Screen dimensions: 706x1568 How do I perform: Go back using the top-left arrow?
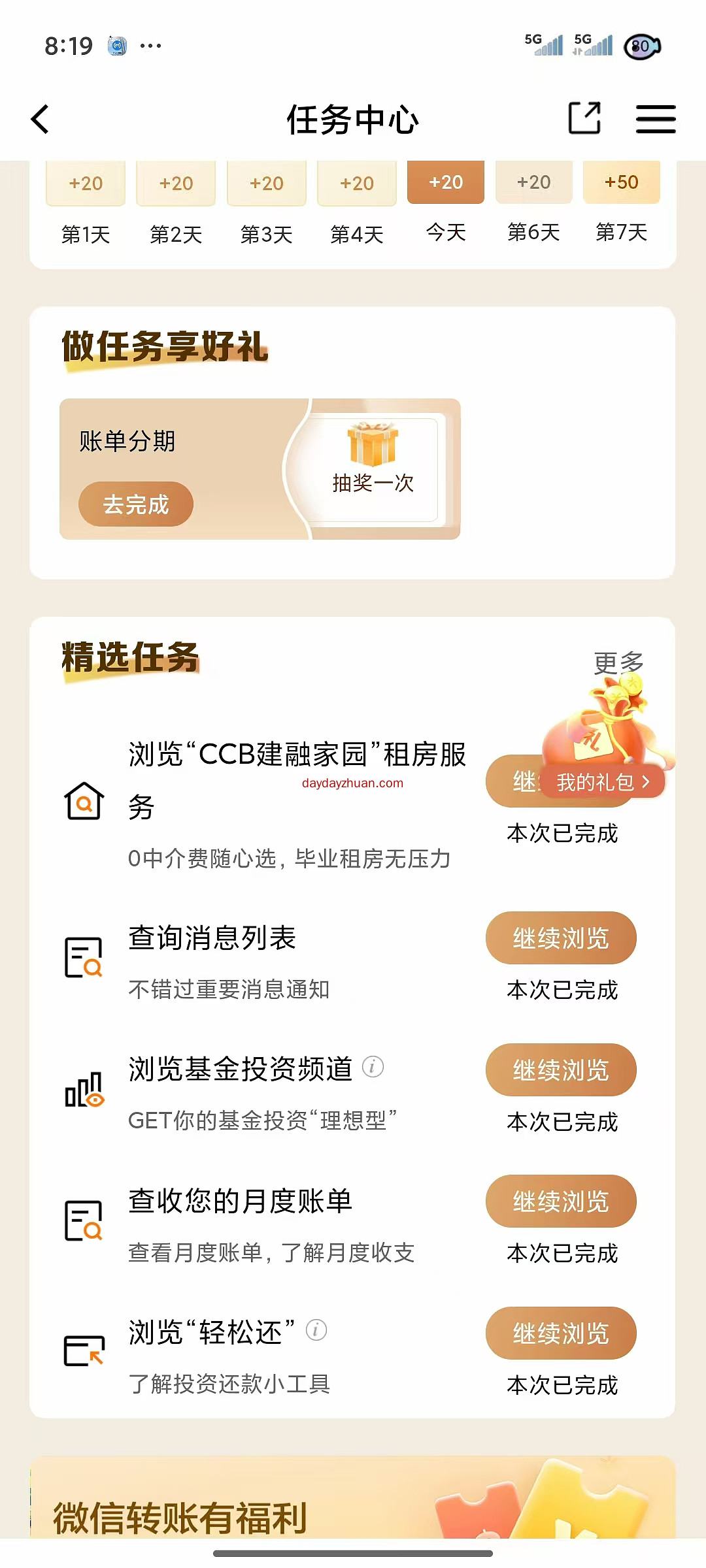[x=41, y=120]
